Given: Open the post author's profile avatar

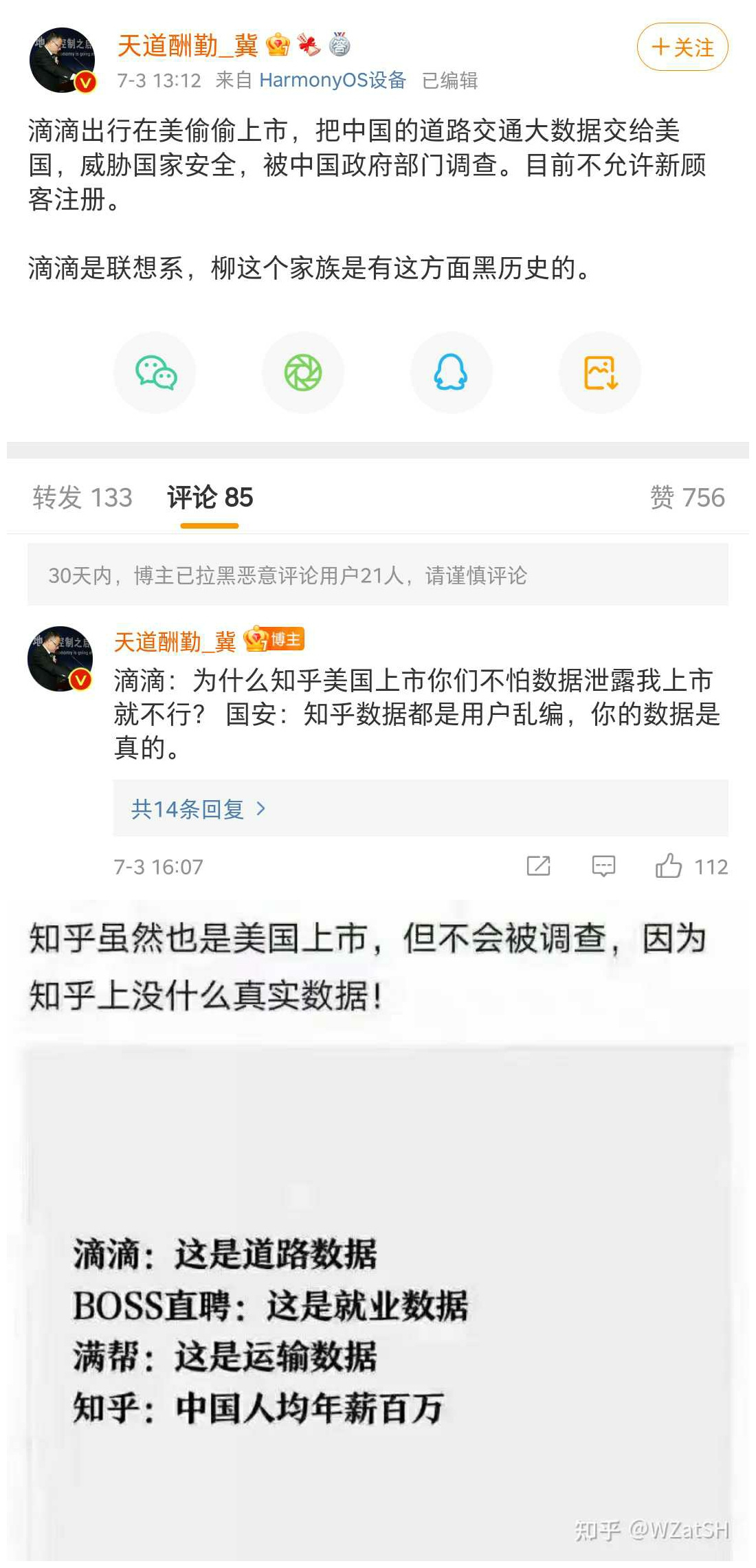Looking at the screenshot, I should 62,60.
